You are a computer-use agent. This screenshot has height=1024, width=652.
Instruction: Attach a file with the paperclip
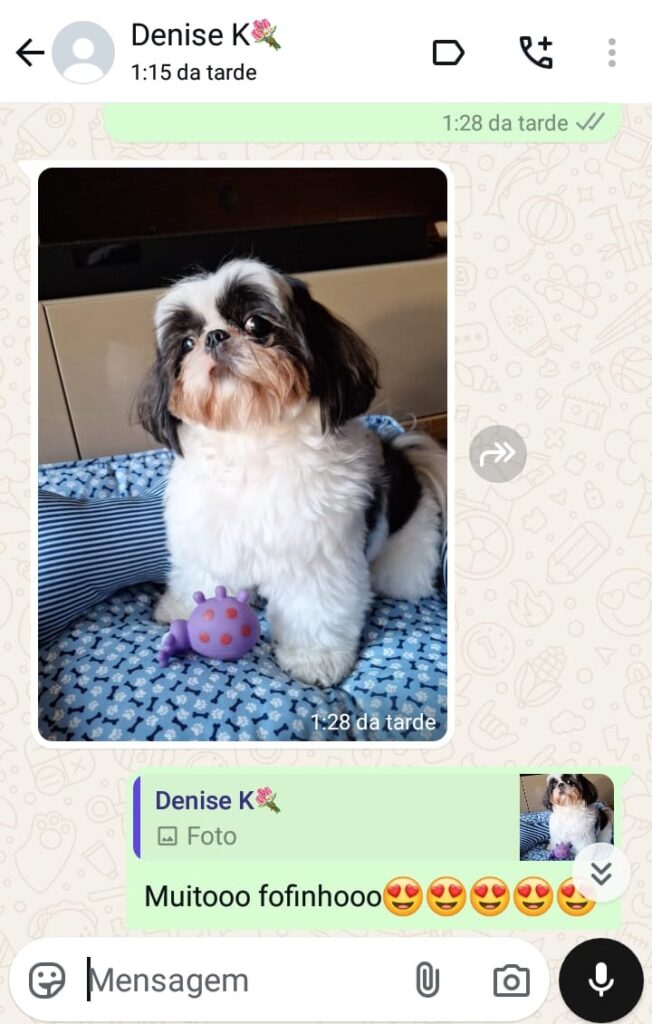pyautogui.click(x=427, y=981)
